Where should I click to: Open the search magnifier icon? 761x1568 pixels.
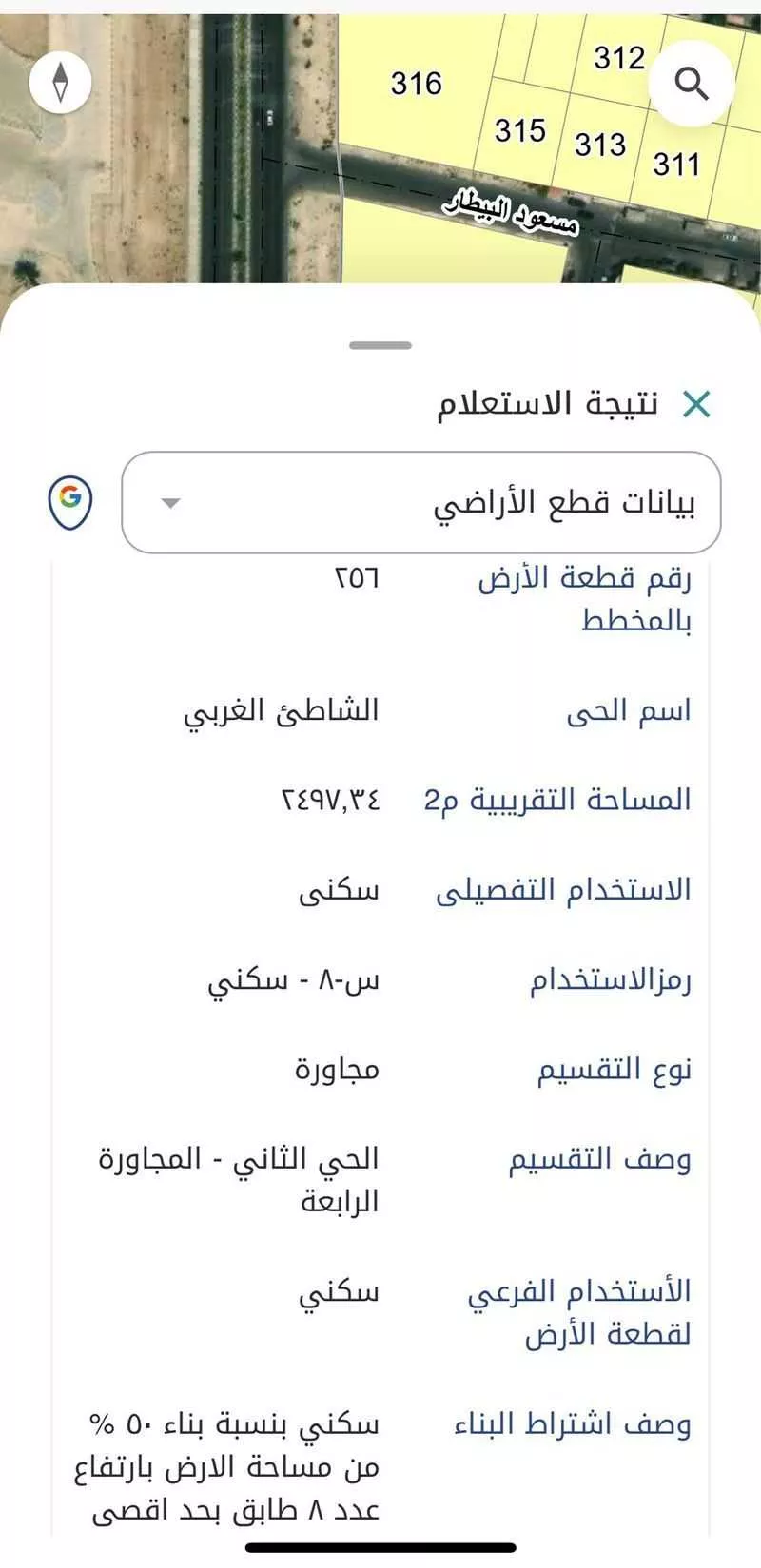click(x=692, y=84)
